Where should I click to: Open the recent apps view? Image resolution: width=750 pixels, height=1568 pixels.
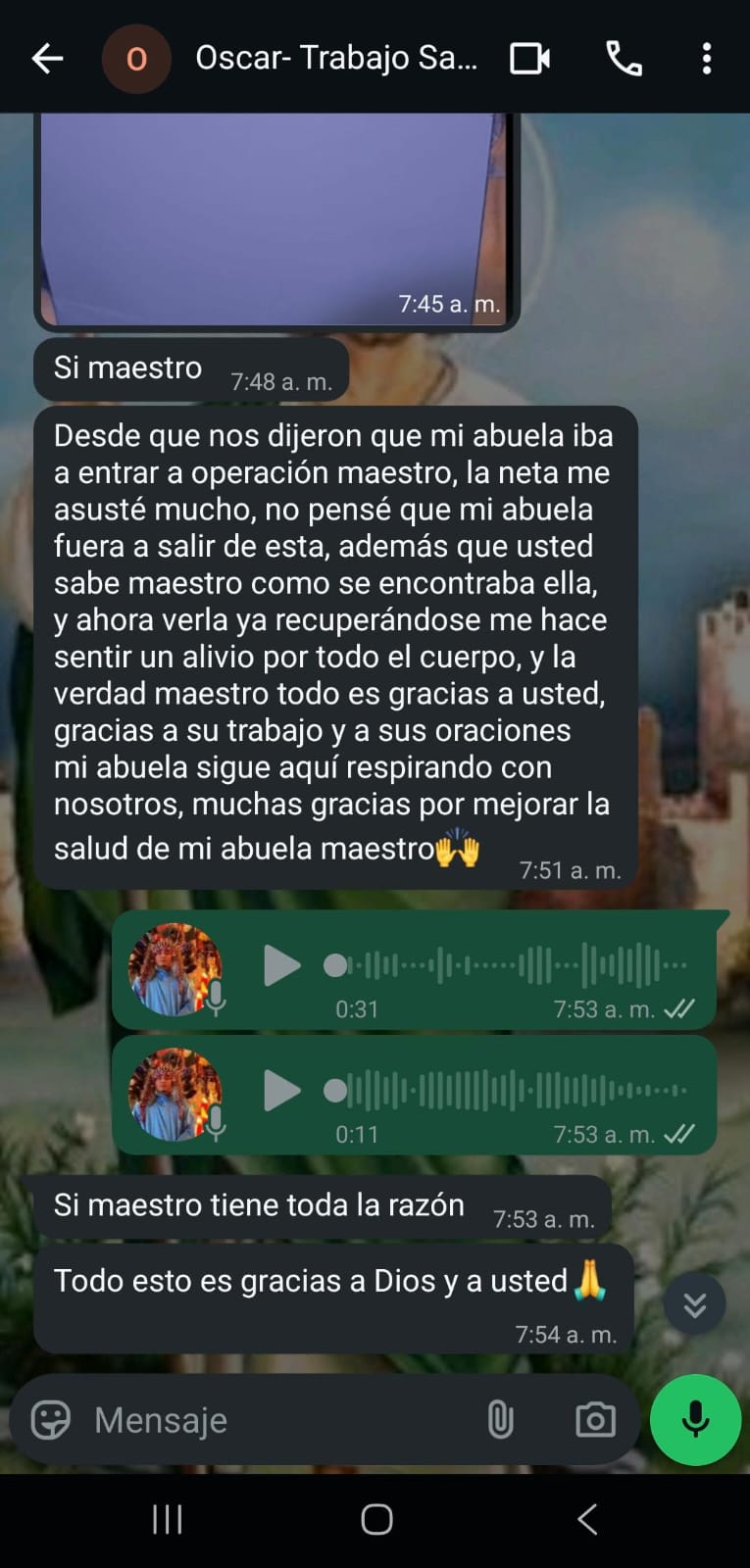(168, 1520)
